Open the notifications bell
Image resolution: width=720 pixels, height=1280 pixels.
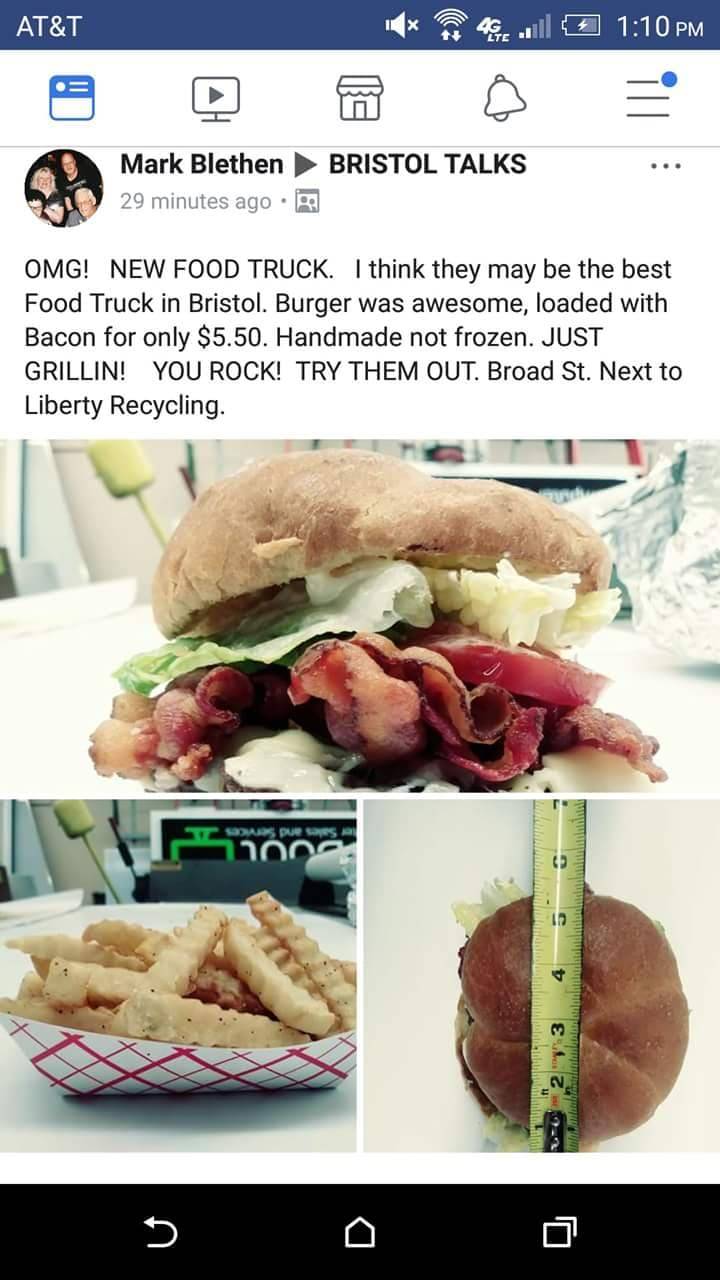click(504, 98)
